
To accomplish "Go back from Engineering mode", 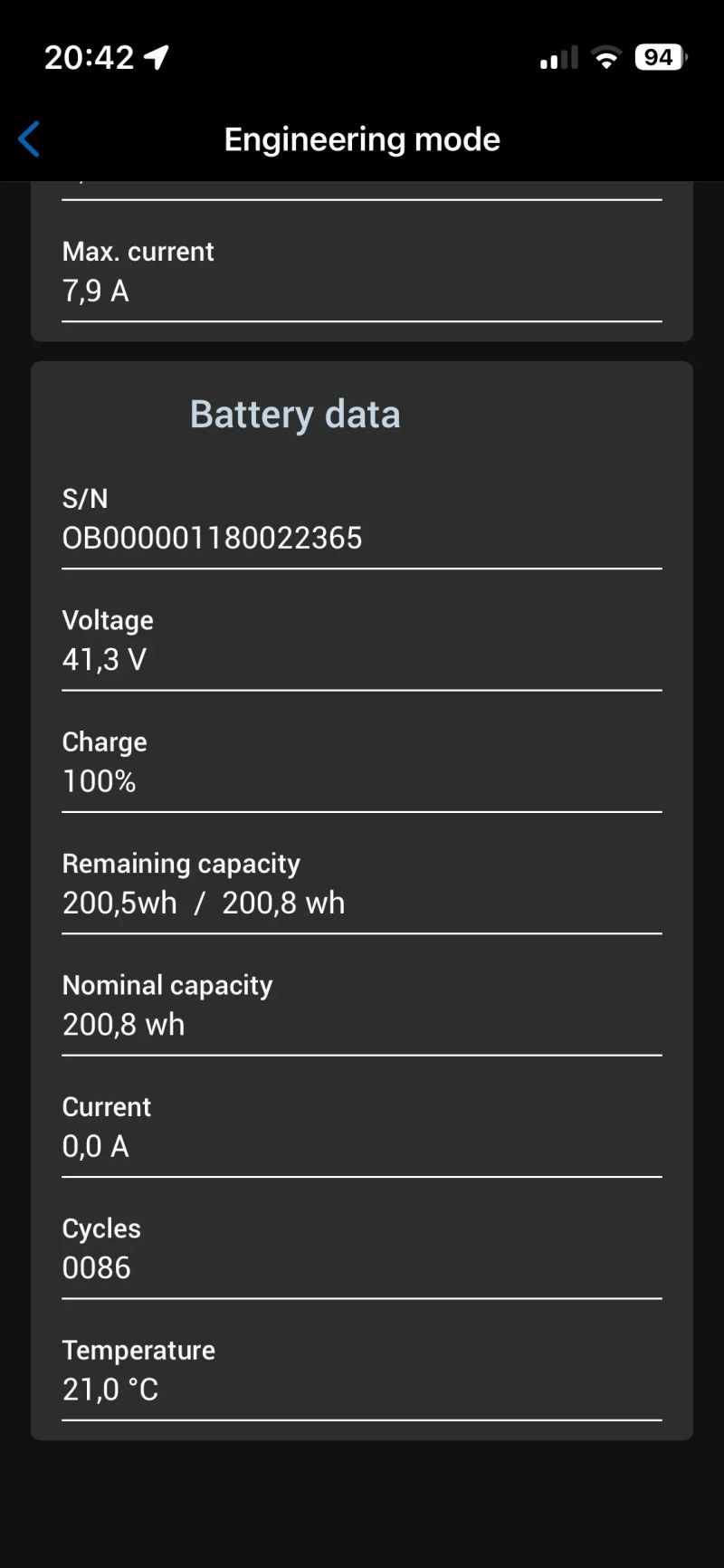I will click(x=29, y=139).
